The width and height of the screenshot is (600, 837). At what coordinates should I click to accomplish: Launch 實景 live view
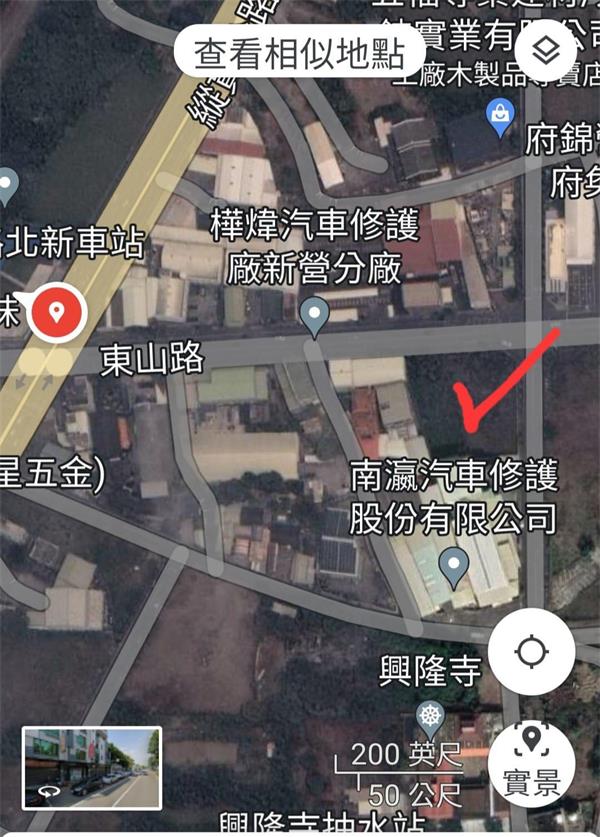tap(530, 761)
